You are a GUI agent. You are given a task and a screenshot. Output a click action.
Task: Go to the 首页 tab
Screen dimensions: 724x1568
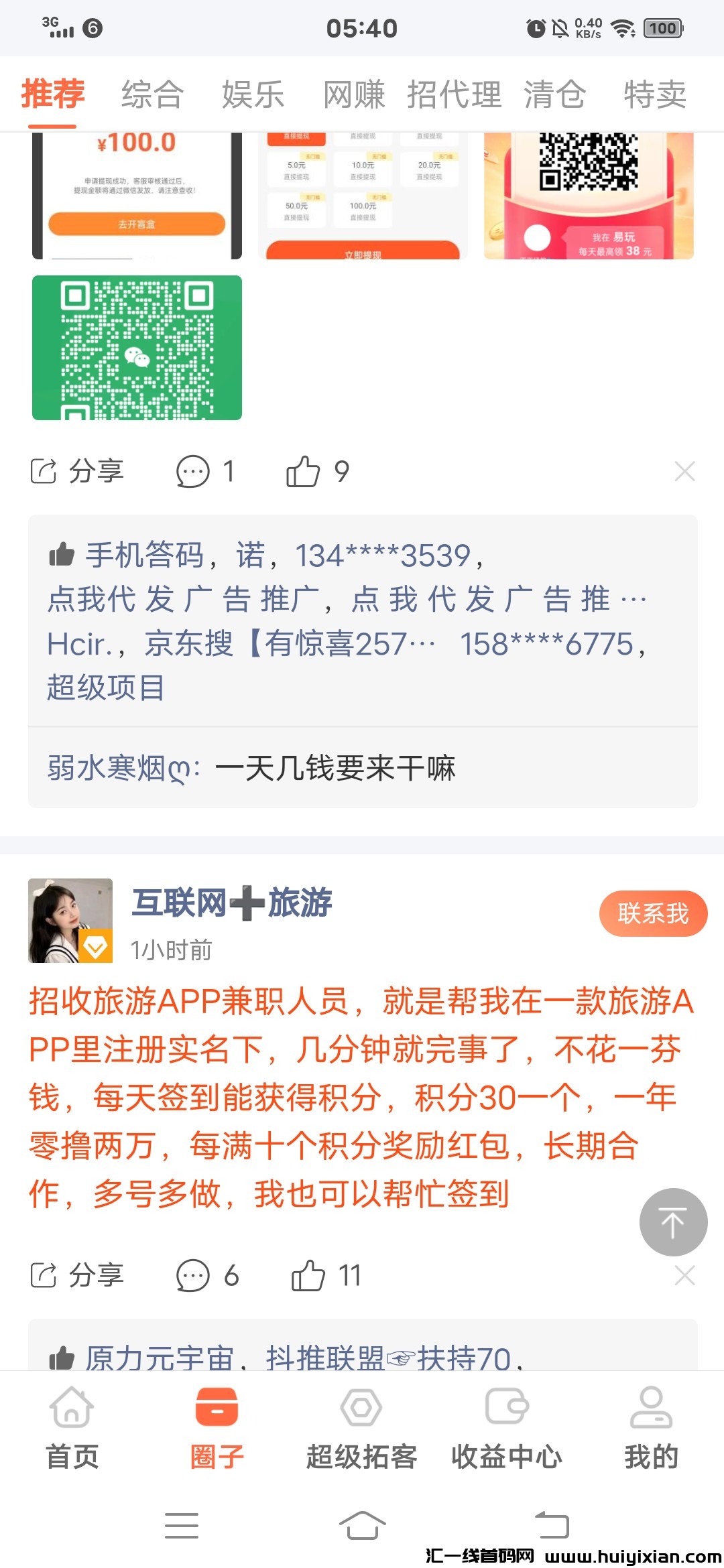tap(72, 1427)
